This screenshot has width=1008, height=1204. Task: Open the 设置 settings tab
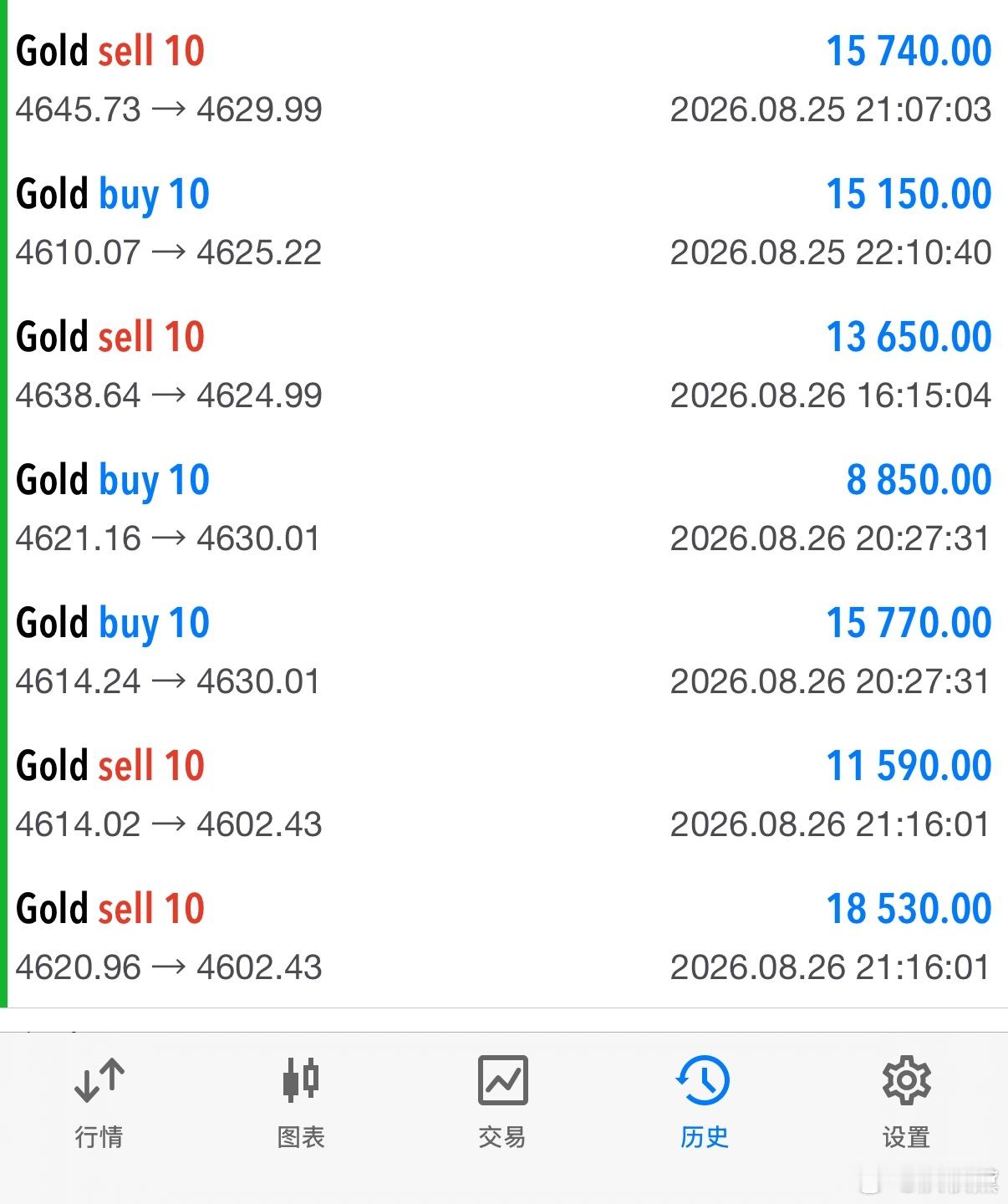tap(906, 1102)
